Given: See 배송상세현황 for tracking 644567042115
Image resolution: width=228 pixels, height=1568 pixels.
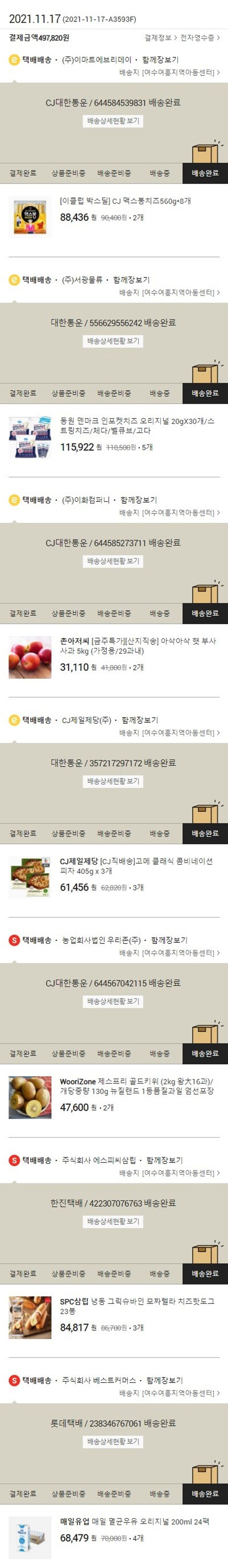Looking at the screenshot, I should [113, 1001].
